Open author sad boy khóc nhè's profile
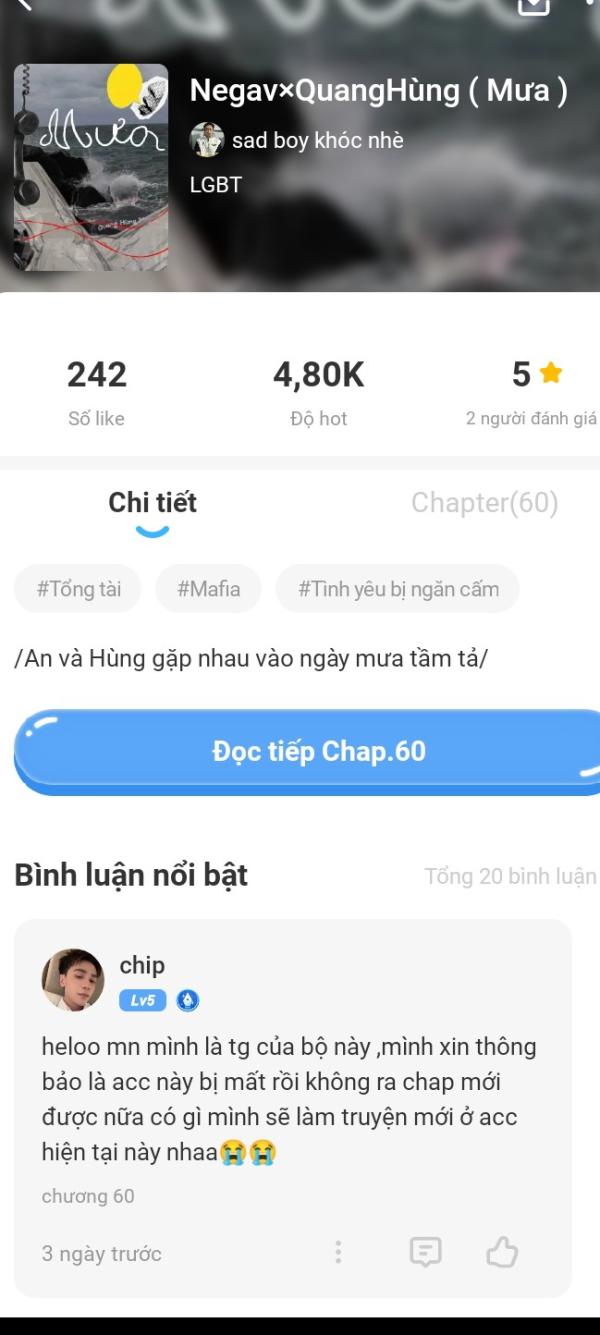 297,140
